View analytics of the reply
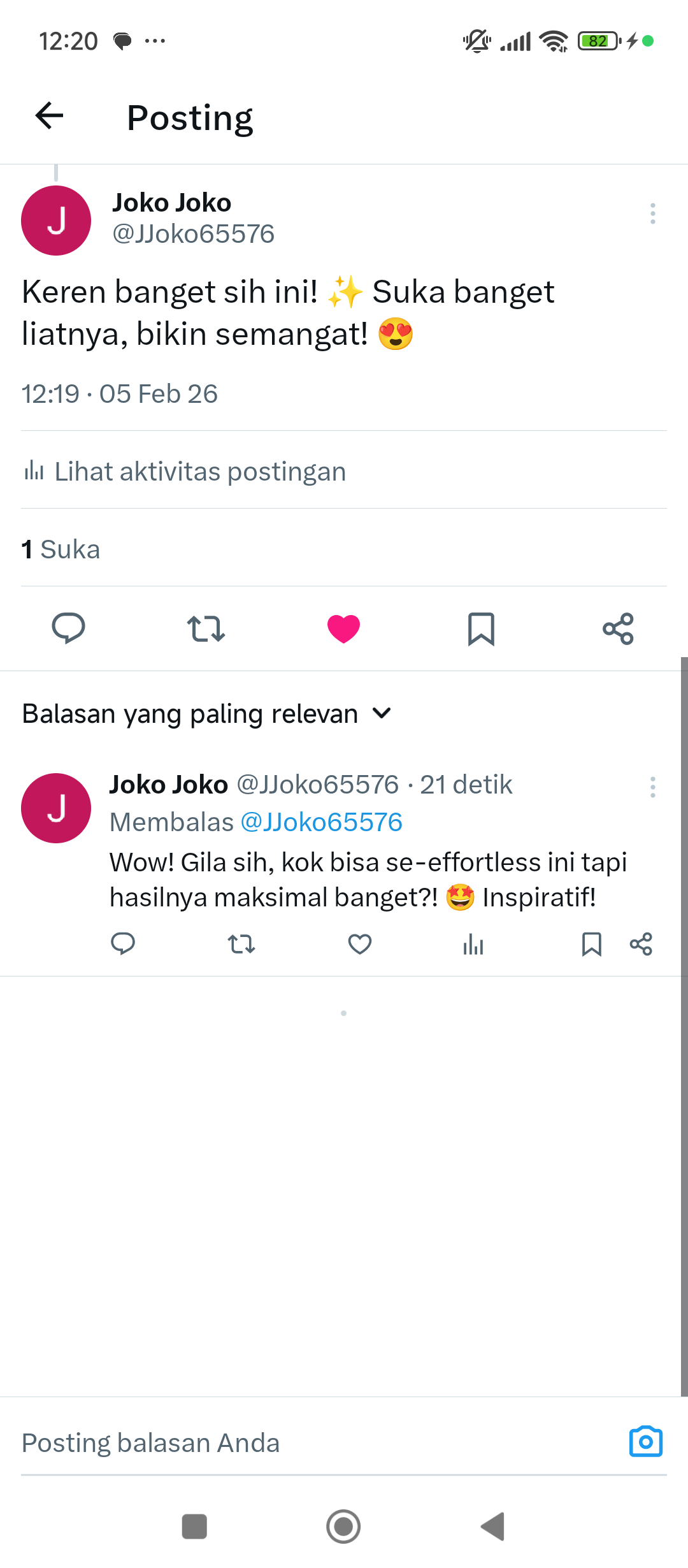 coord(473,944)
